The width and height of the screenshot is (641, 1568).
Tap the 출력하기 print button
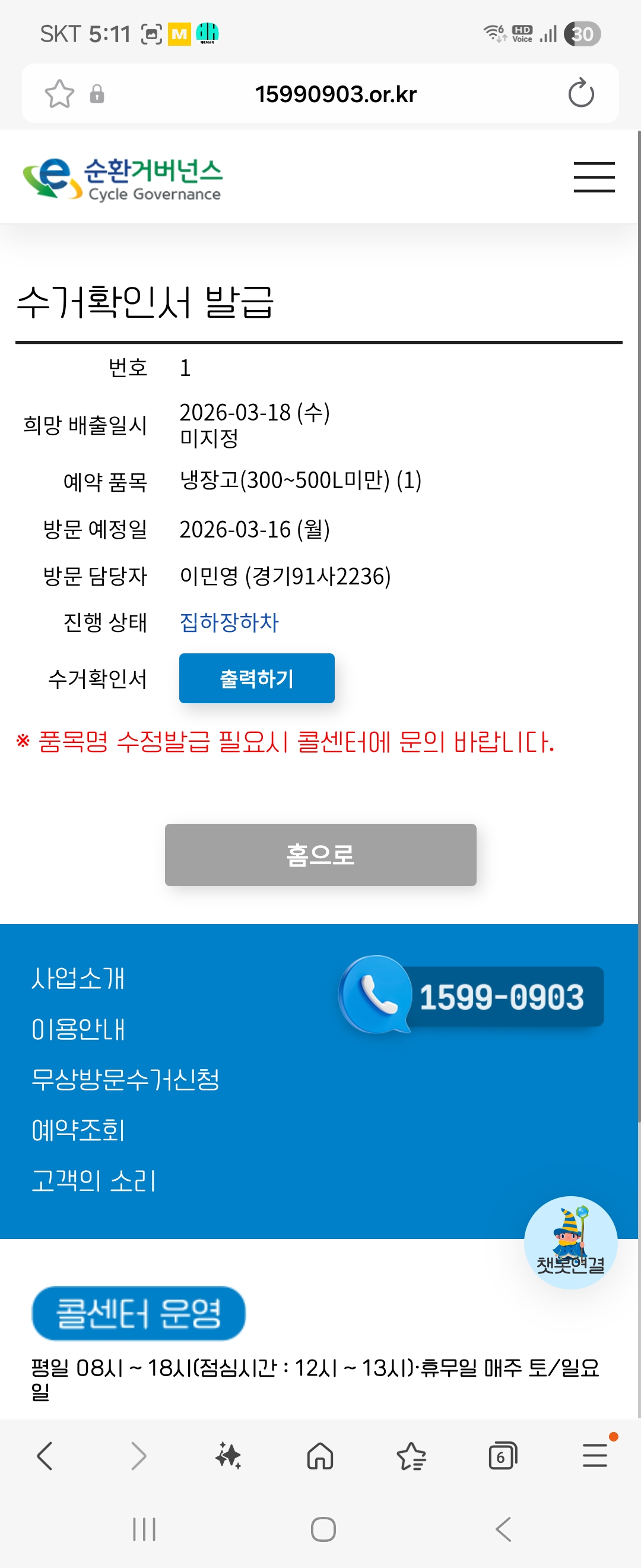(x=256, y=678)
